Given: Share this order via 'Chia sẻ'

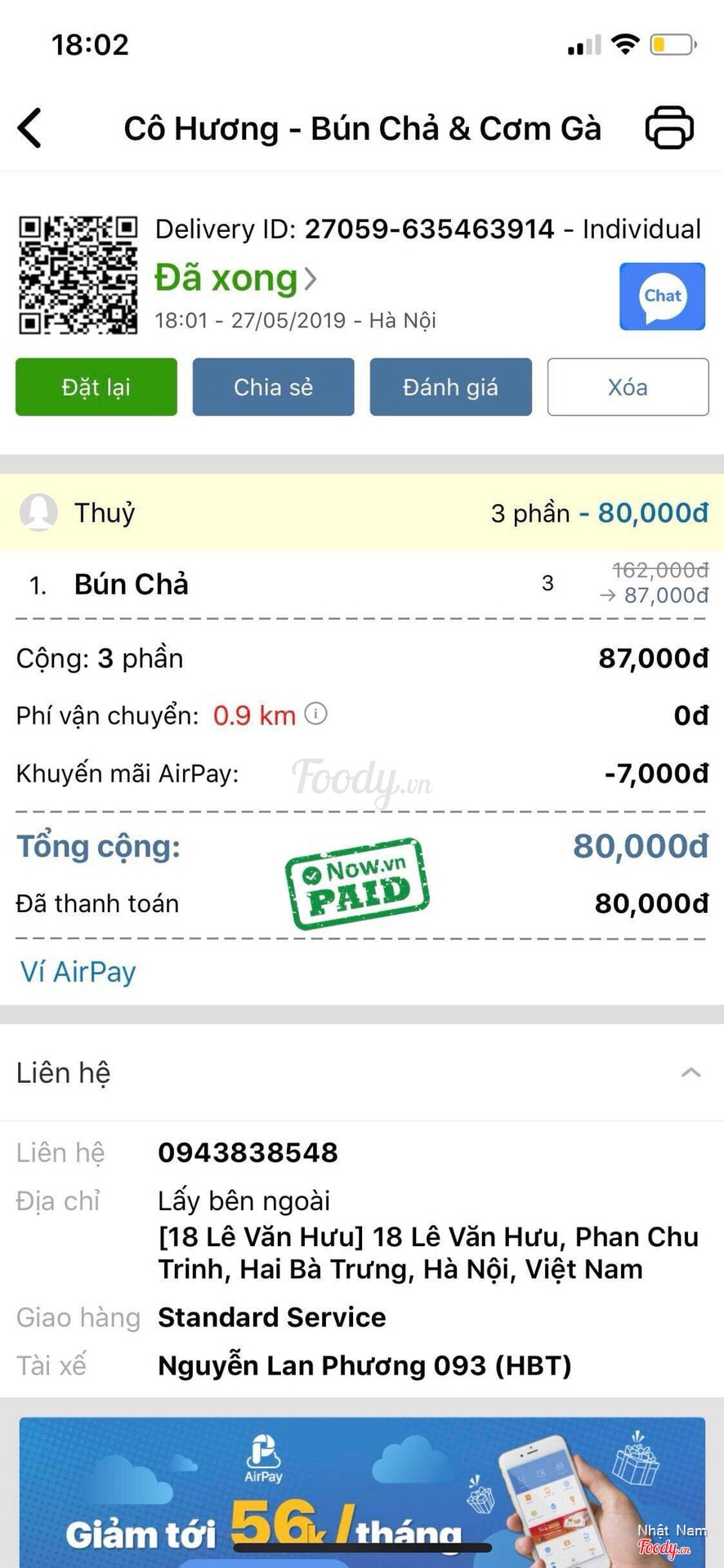Looking at the screenshot, I should point(273,387).
